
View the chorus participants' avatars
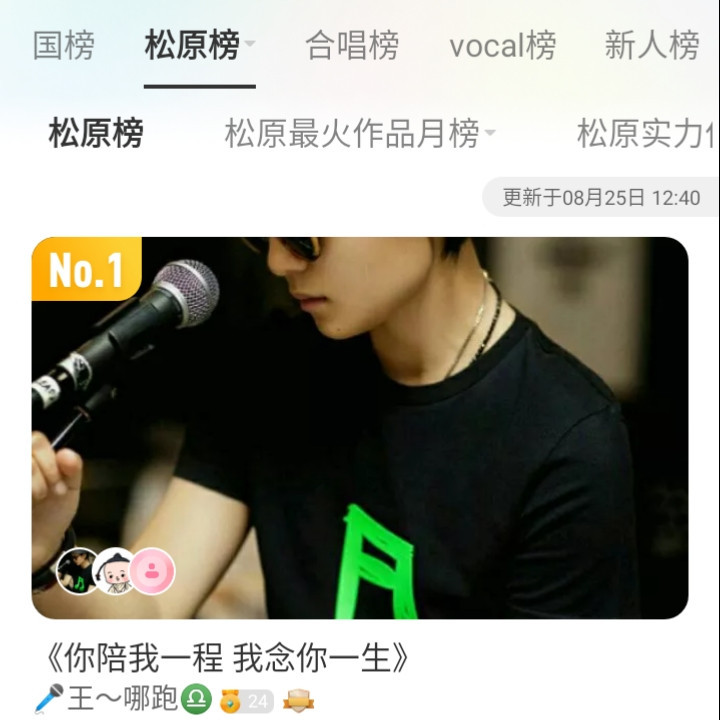(x=116, y=572)
